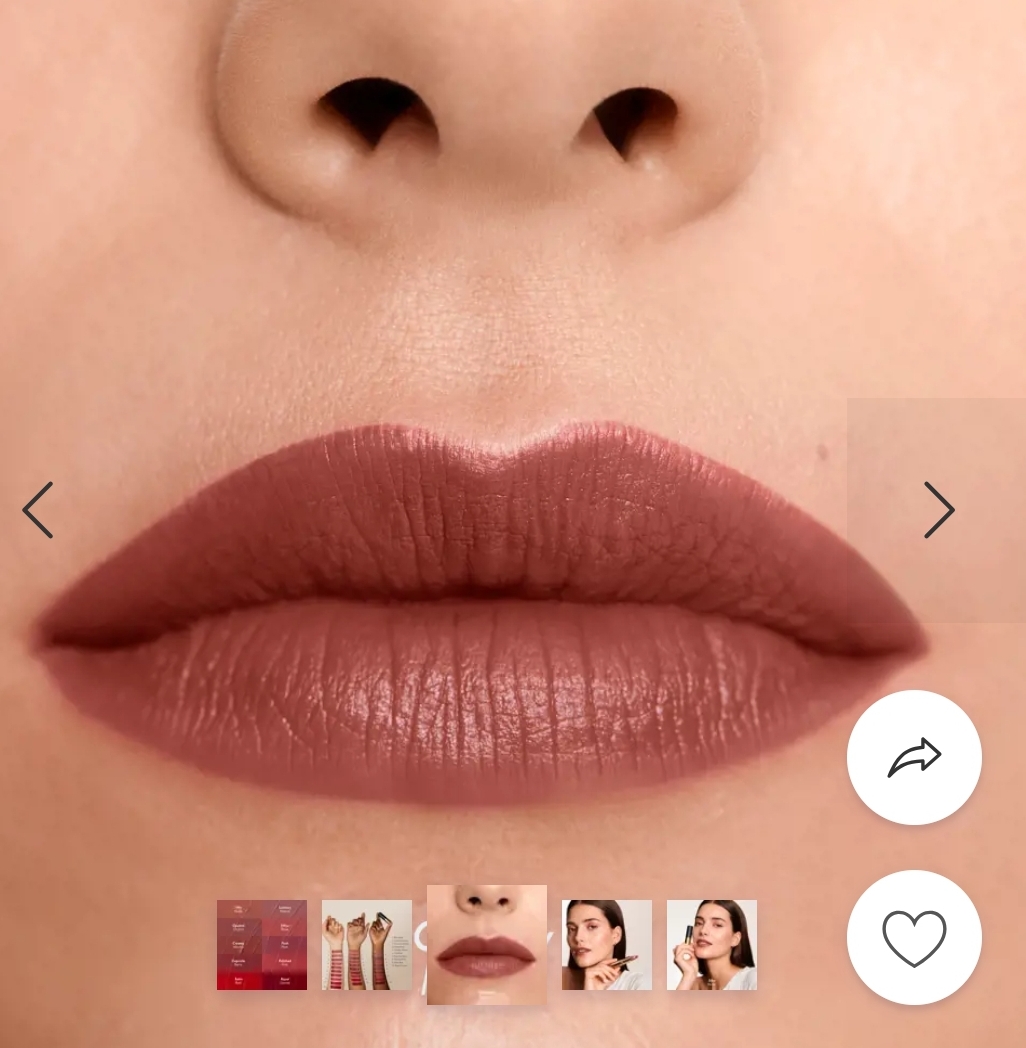Select the lips close-up thumbnail
The width and height of the screenshot is (1026, 1048).
487,945
